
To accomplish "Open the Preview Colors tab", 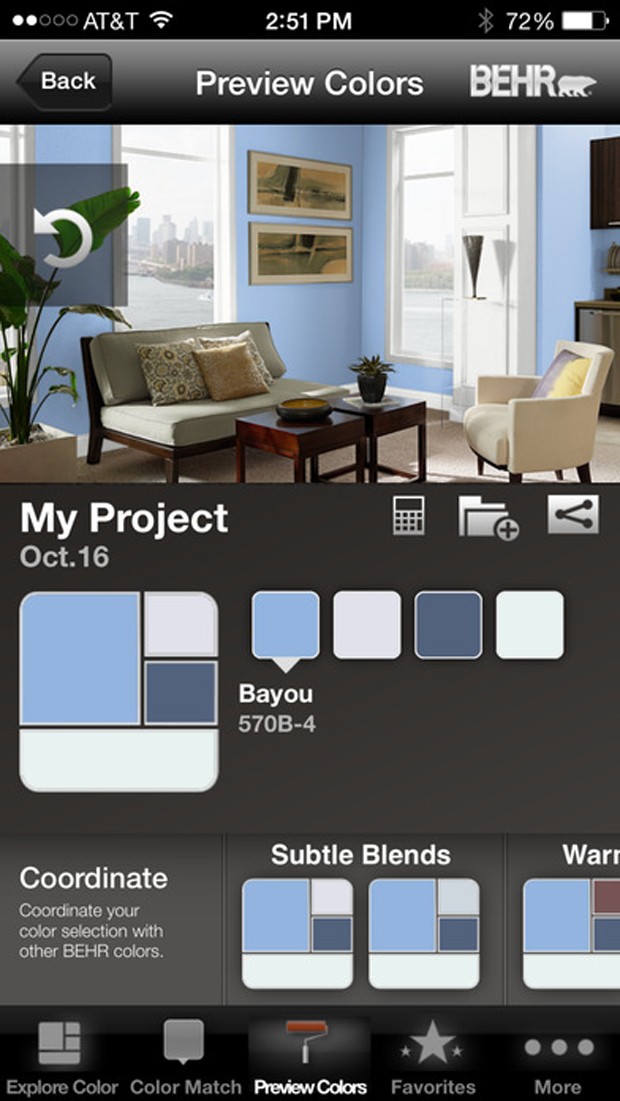I will click(x=310, y=1056).
